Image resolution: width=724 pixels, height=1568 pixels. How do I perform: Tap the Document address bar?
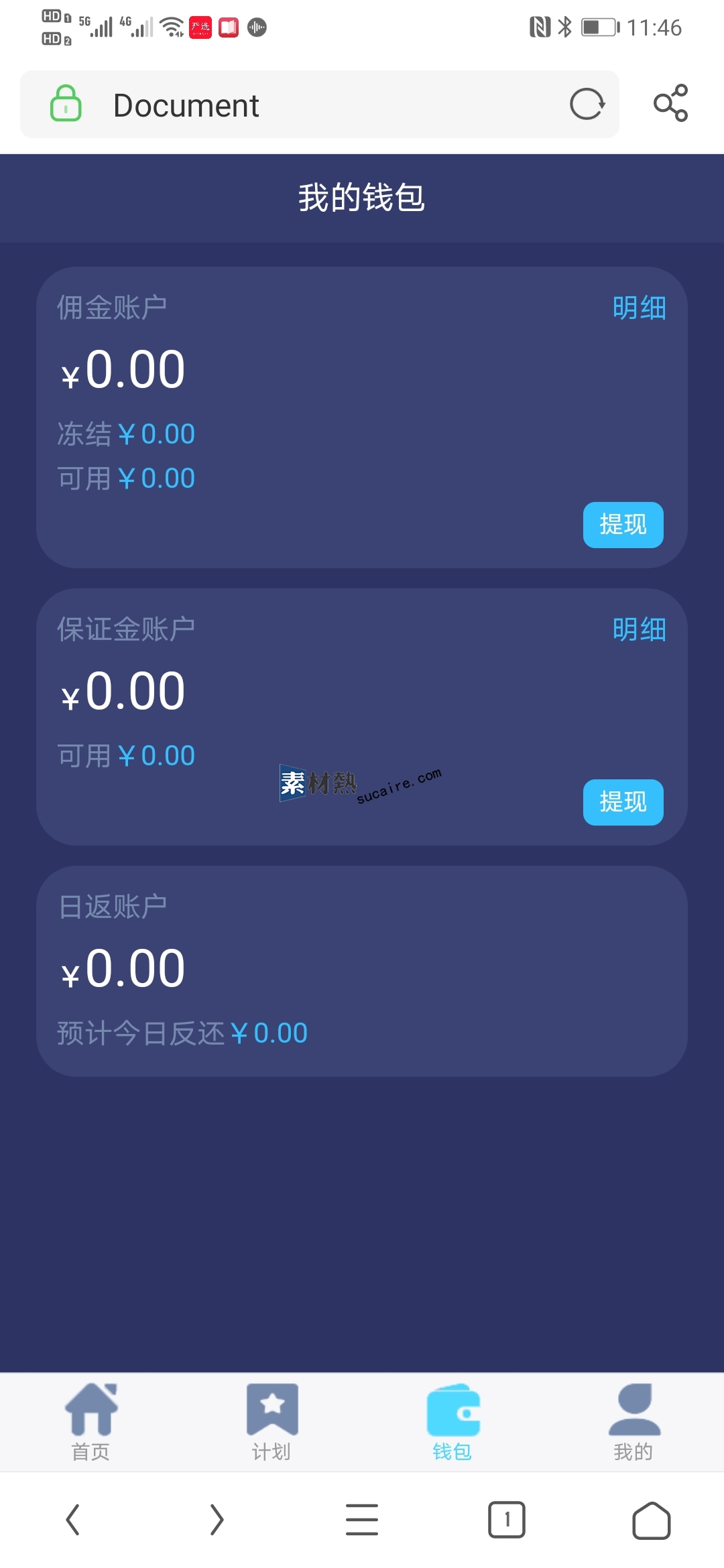319,105
